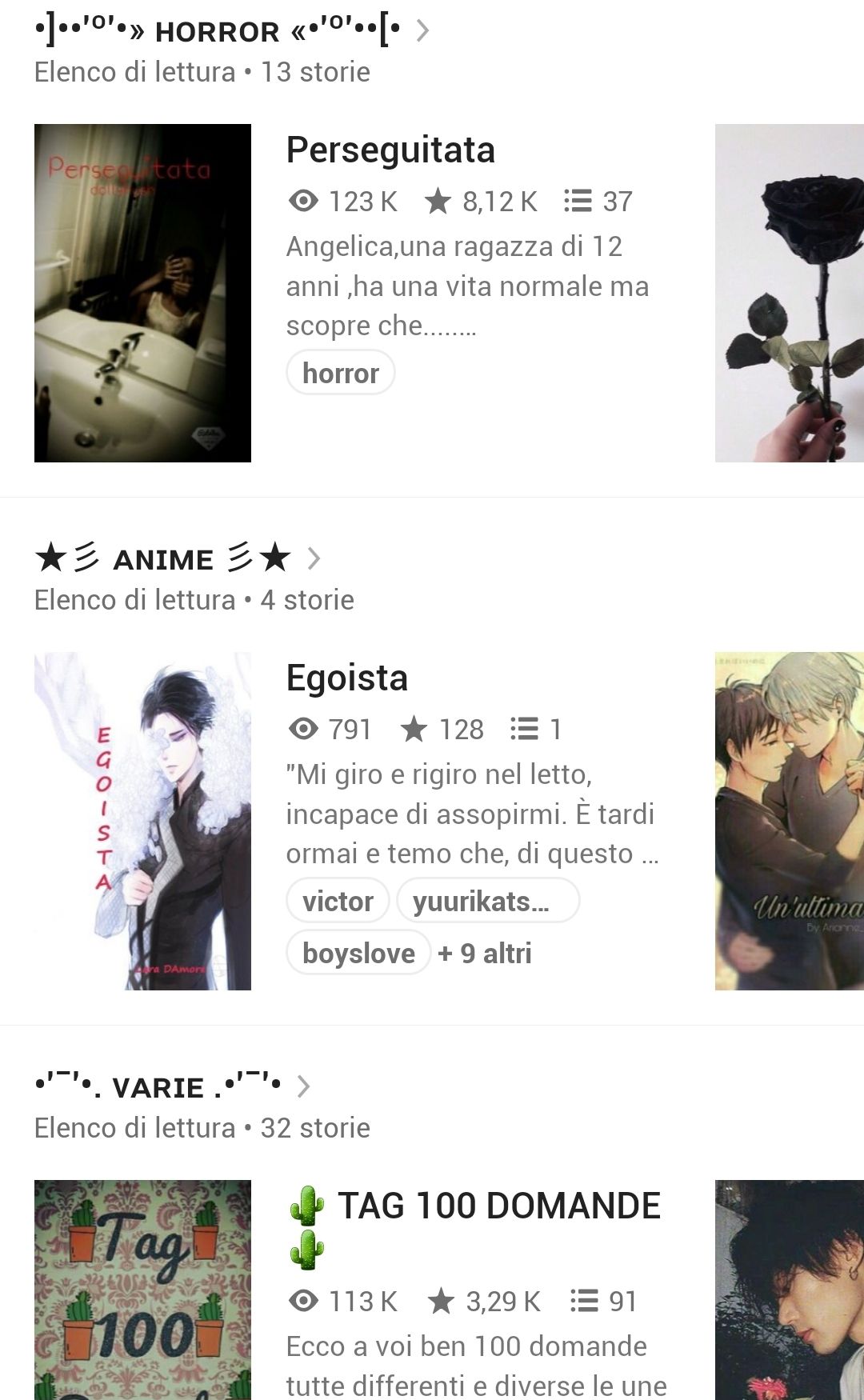Open the story title Egoista

coord(347,678)
